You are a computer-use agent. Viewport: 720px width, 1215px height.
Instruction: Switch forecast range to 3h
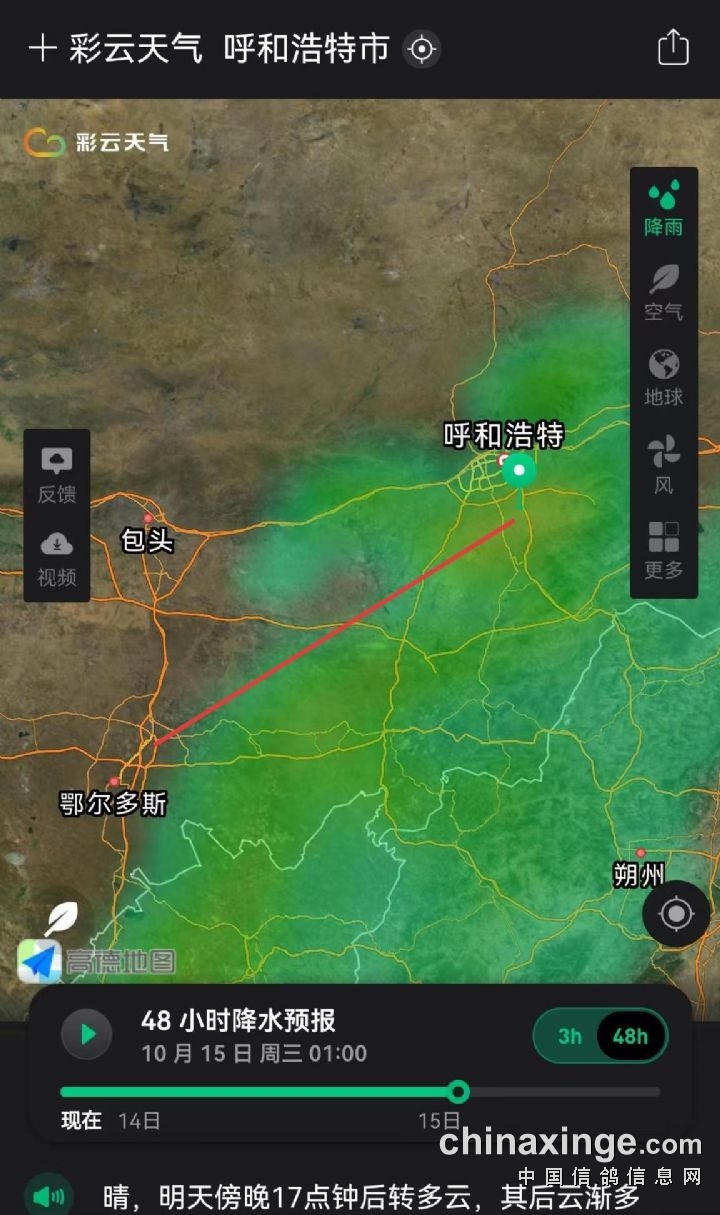point(570,1036)
